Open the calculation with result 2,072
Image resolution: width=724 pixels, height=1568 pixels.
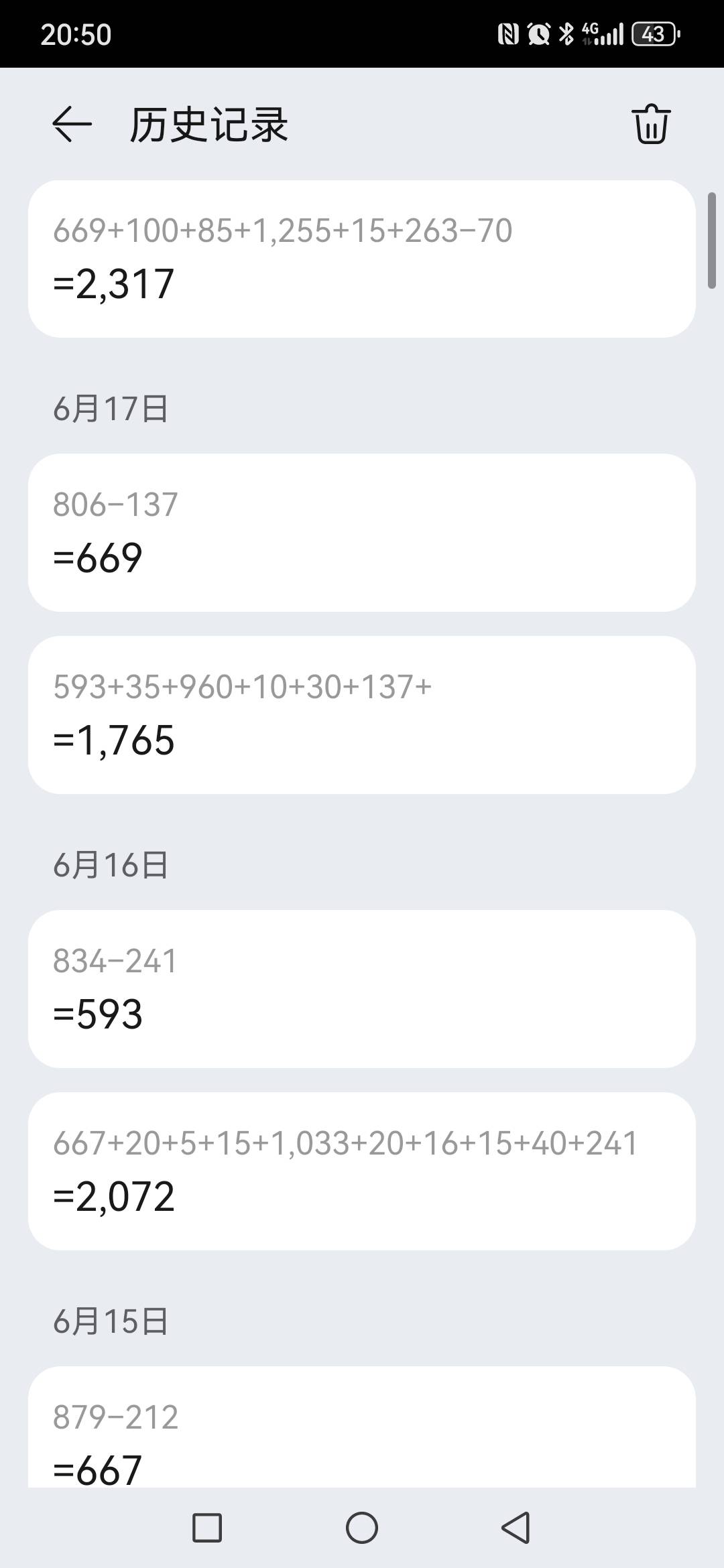361,1171
